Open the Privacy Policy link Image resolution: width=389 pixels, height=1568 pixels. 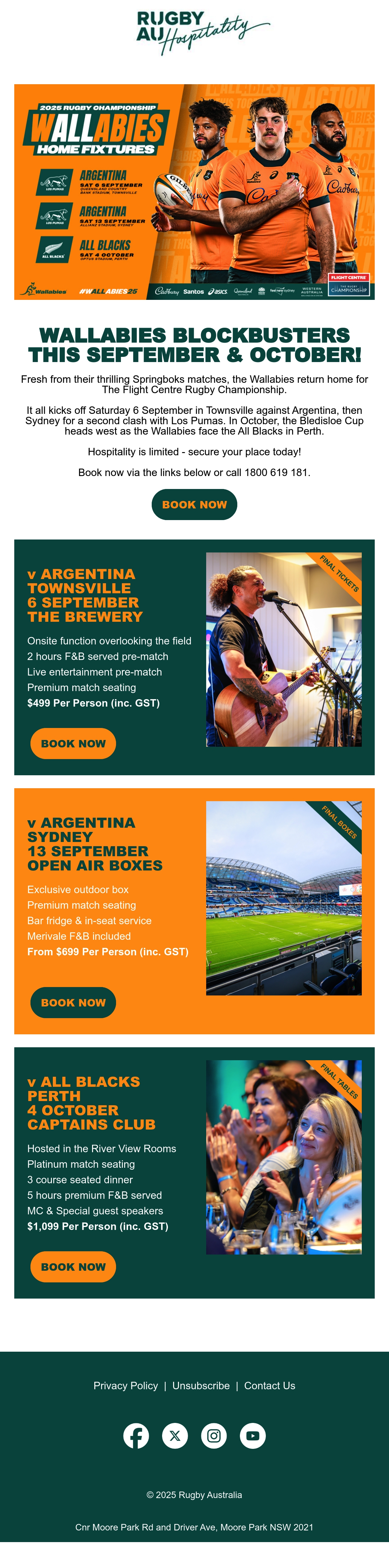[x=125, y=1385]
